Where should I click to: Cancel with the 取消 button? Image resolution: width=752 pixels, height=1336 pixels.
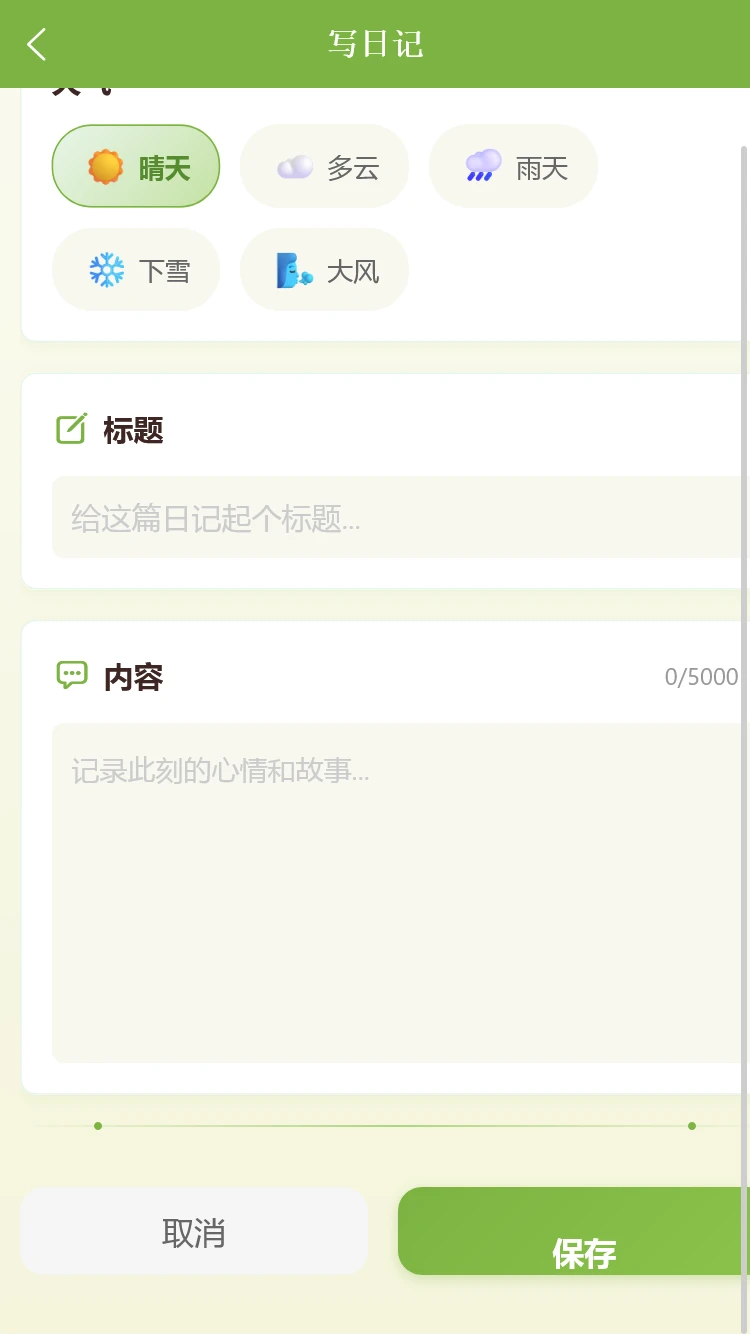pos(194,1232)
